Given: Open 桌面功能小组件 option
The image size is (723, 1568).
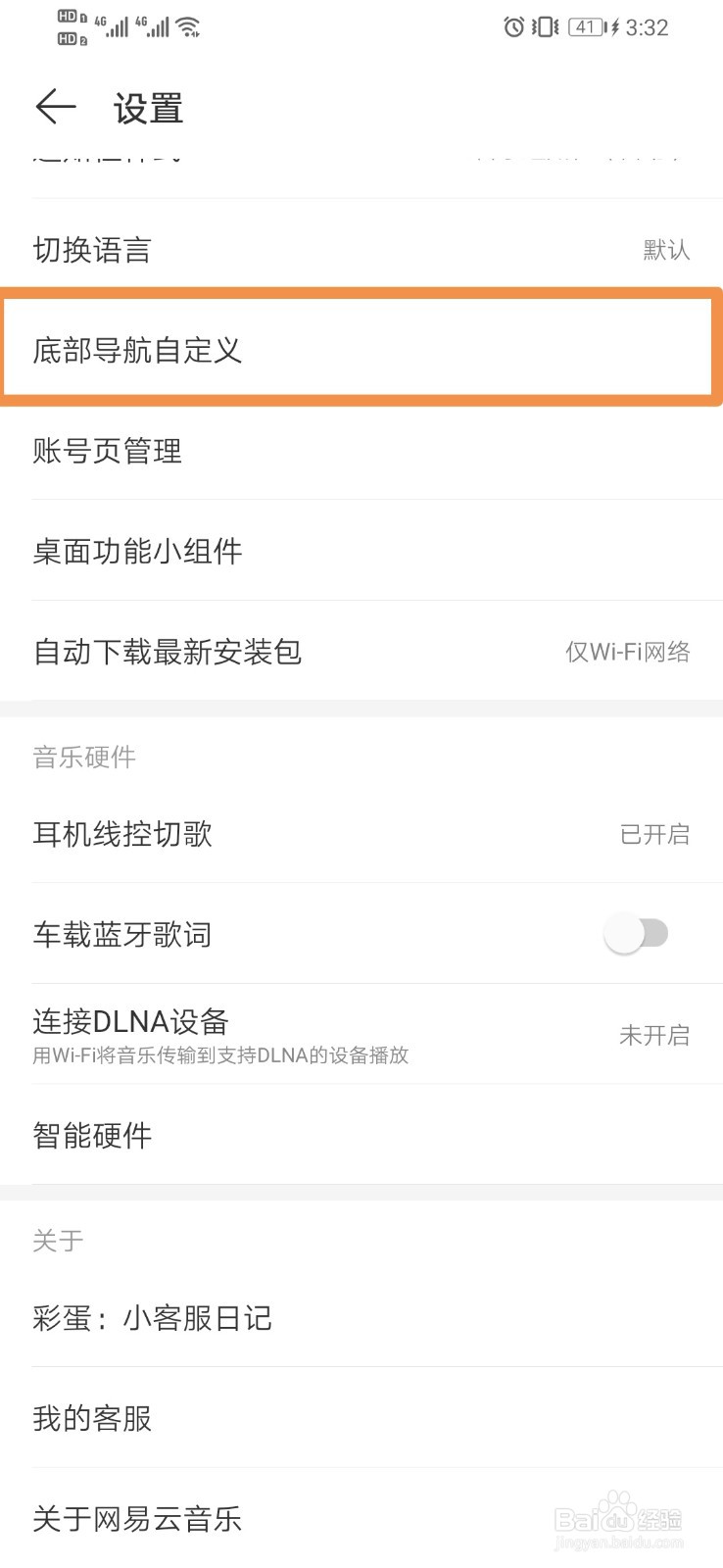Looking at the screenshot, I should pos(361,551).
